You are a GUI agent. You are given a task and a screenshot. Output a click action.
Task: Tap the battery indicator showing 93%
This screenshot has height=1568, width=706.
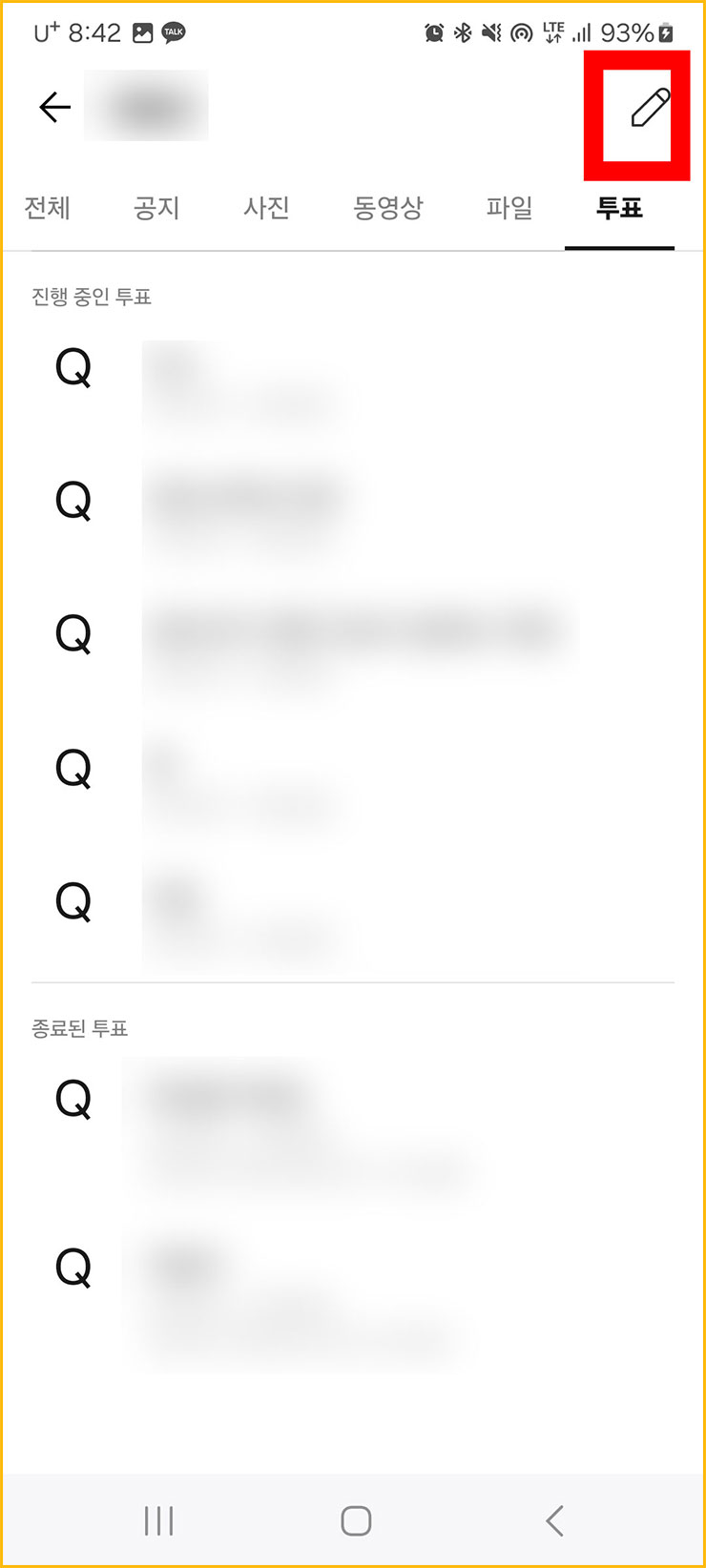pyautogui.click(x=630, y=32)
